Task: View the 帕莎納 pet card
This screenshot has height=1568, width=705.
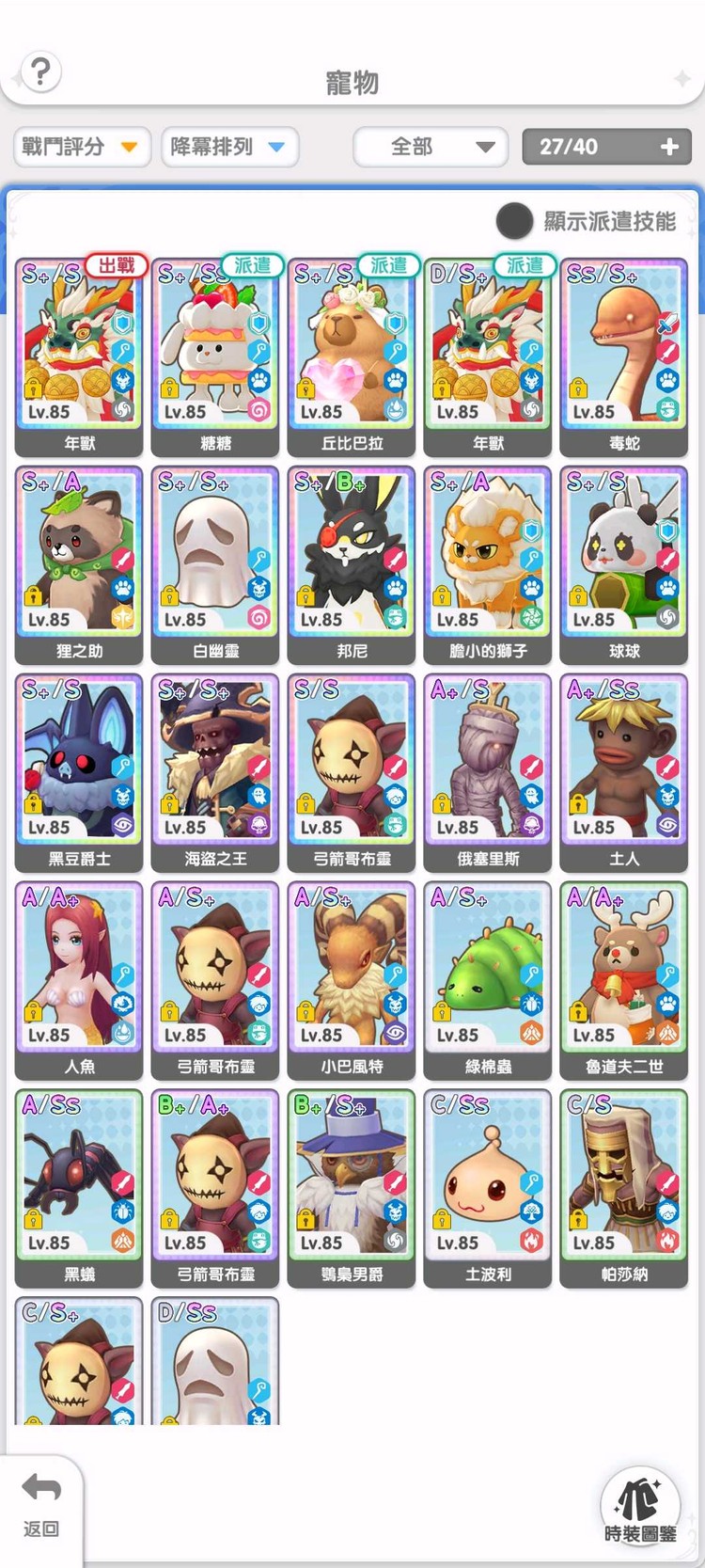Action: (x=624, y=1188)
